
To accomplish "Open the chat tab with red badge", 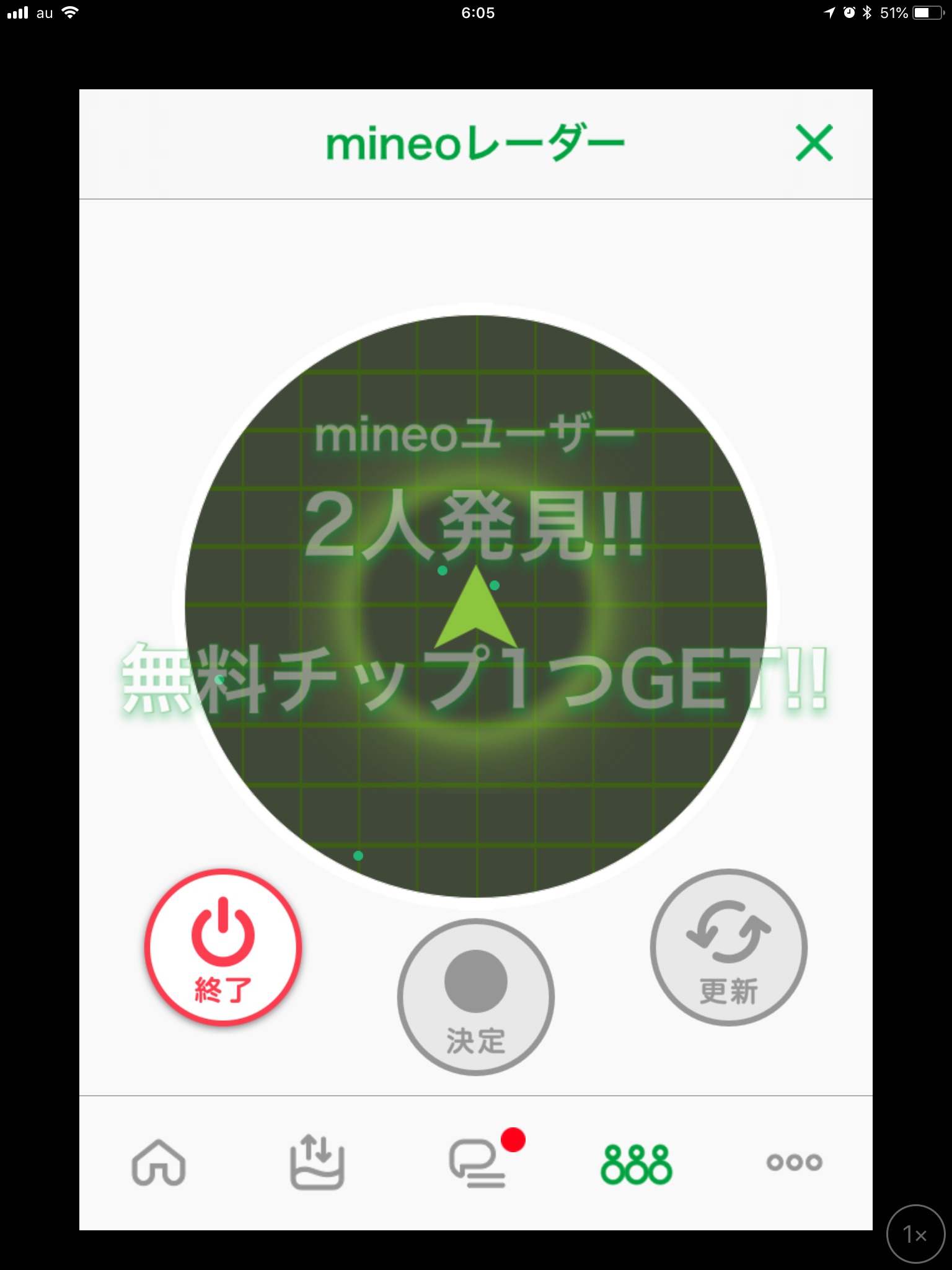I will coord(477,1164).
